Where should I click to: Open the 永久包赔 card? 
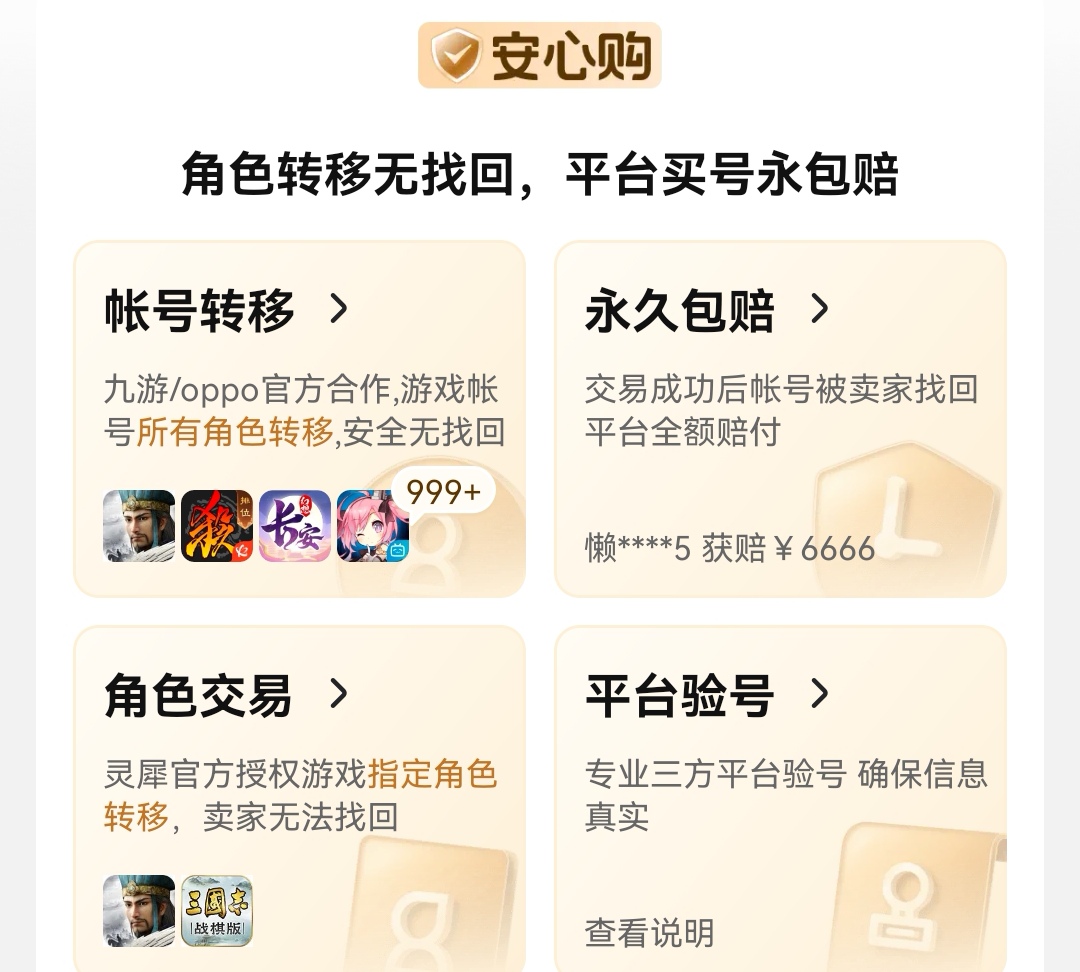pos(708,311)
